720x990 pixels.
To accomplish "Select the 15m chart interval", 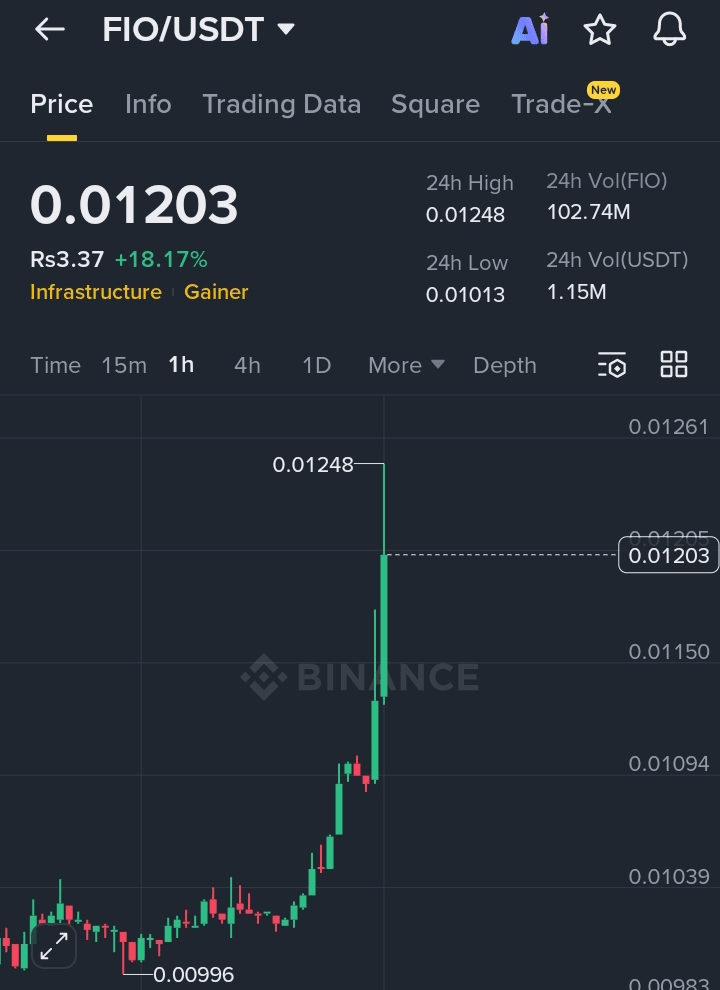I will [x=124, y=365].
